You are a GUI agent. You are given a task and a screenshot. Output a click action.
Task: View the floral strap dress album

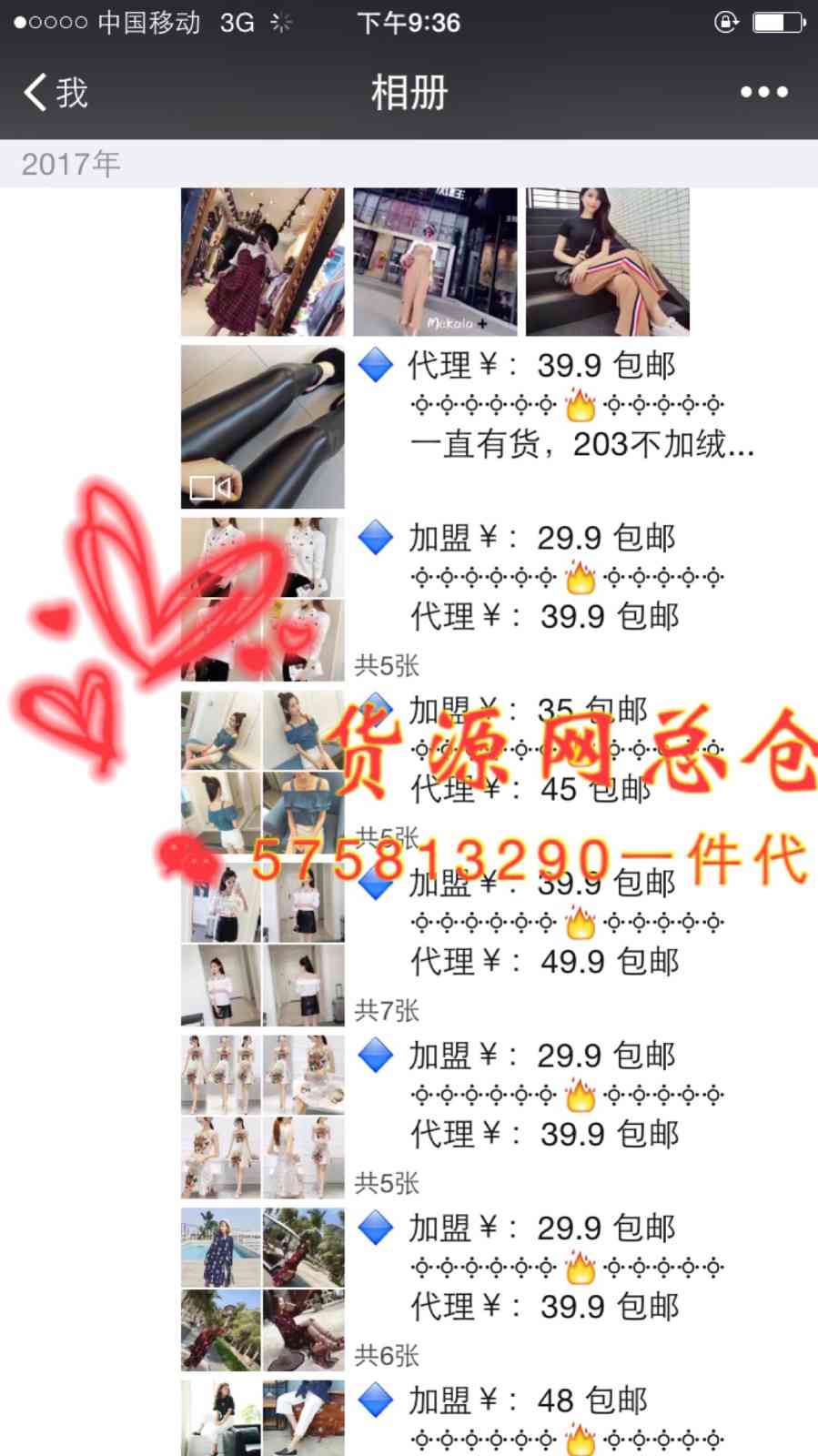(262, 1117)
